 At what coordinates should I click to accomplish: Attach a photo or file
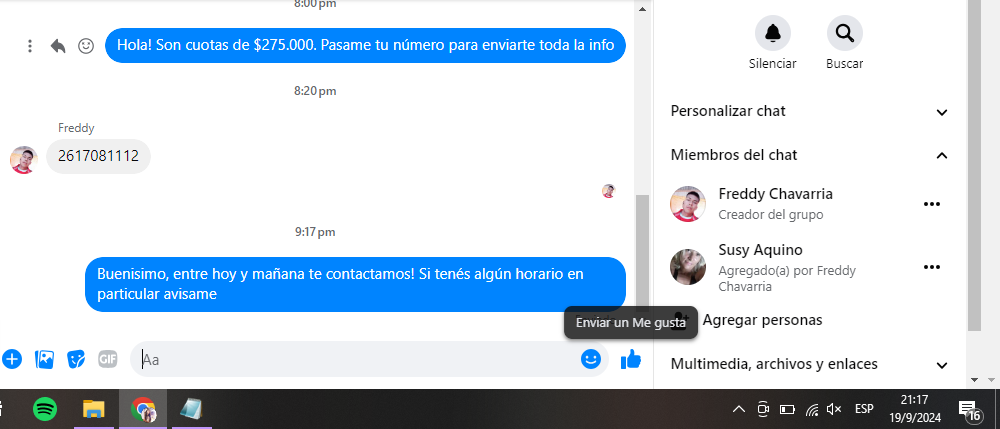click(44, 359)
